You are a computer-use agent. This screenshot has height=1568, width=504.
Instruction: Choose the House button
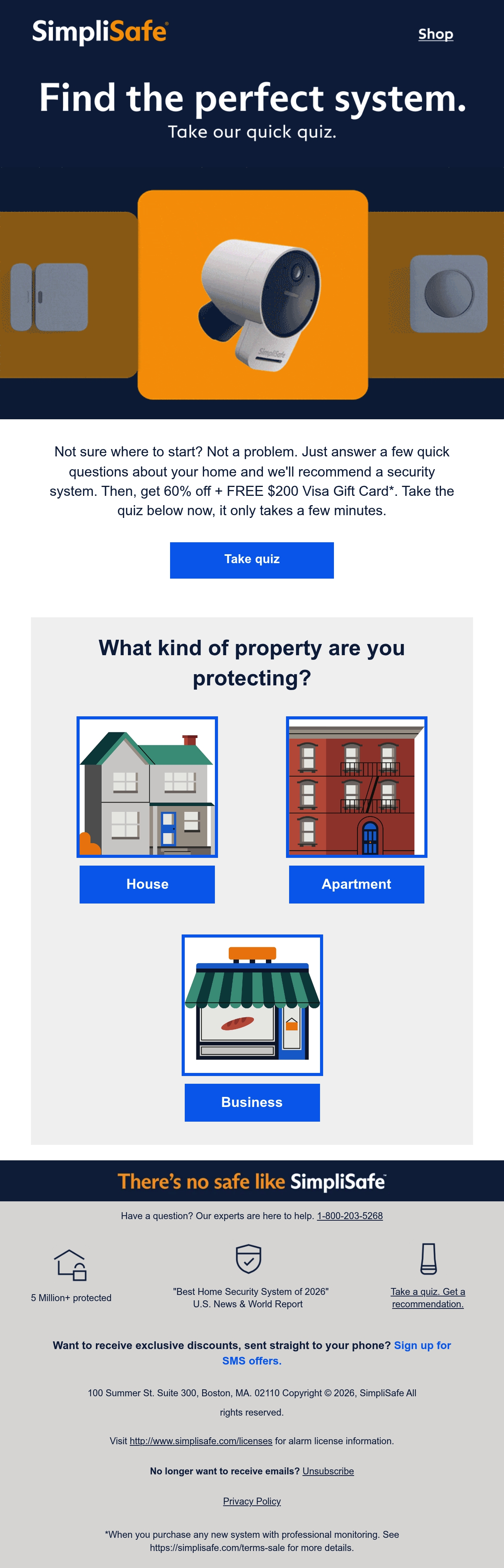click(147, 884)
